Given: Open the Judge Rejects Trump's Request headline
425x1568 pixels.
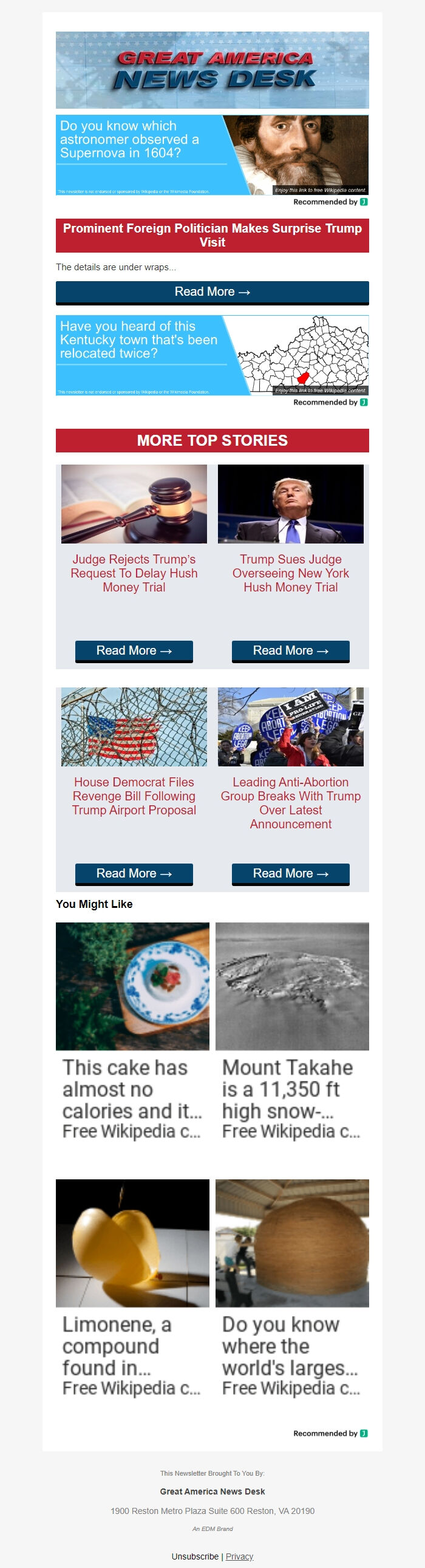Looking at the screenshot, I should [x=134, y=573].
